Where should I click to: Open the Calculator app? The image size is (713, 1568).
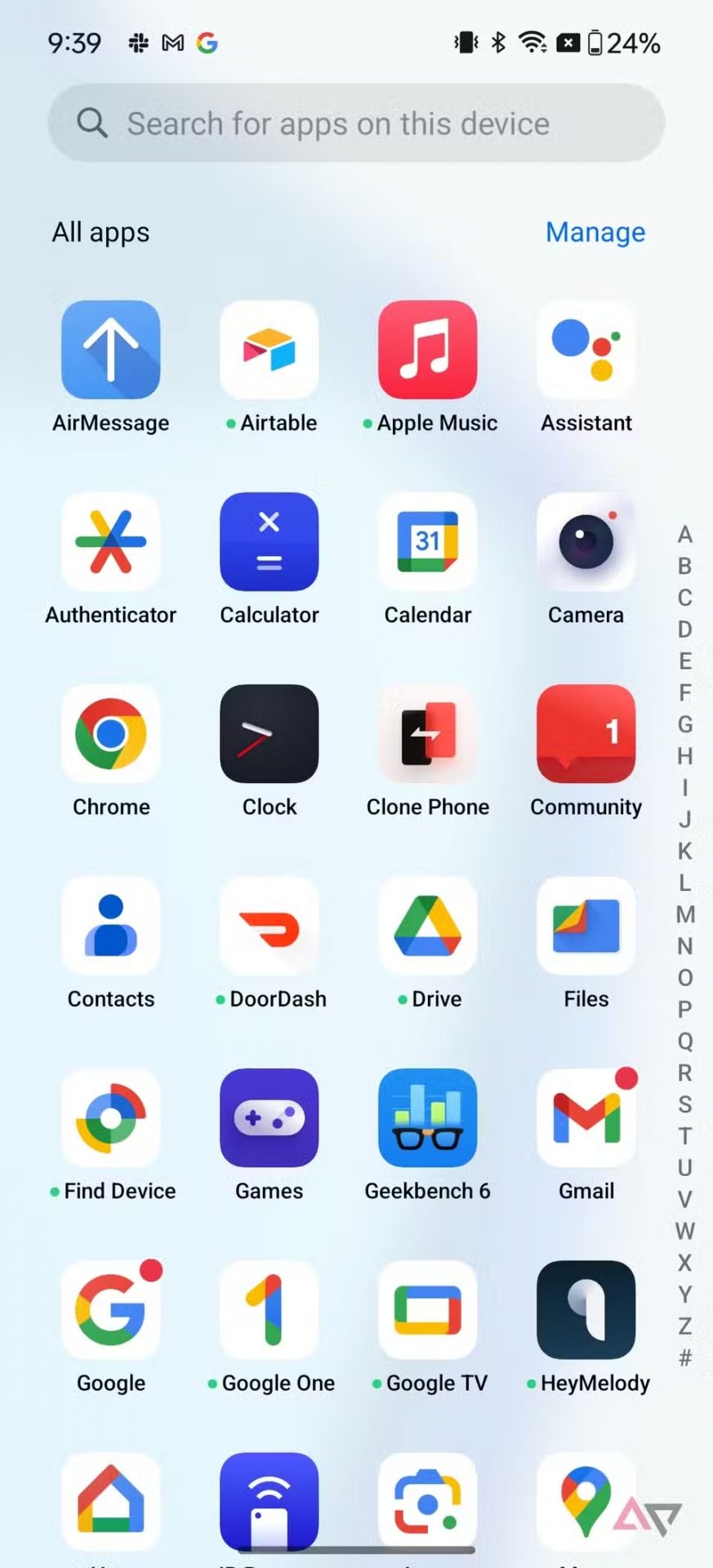(x=270, y=542)
